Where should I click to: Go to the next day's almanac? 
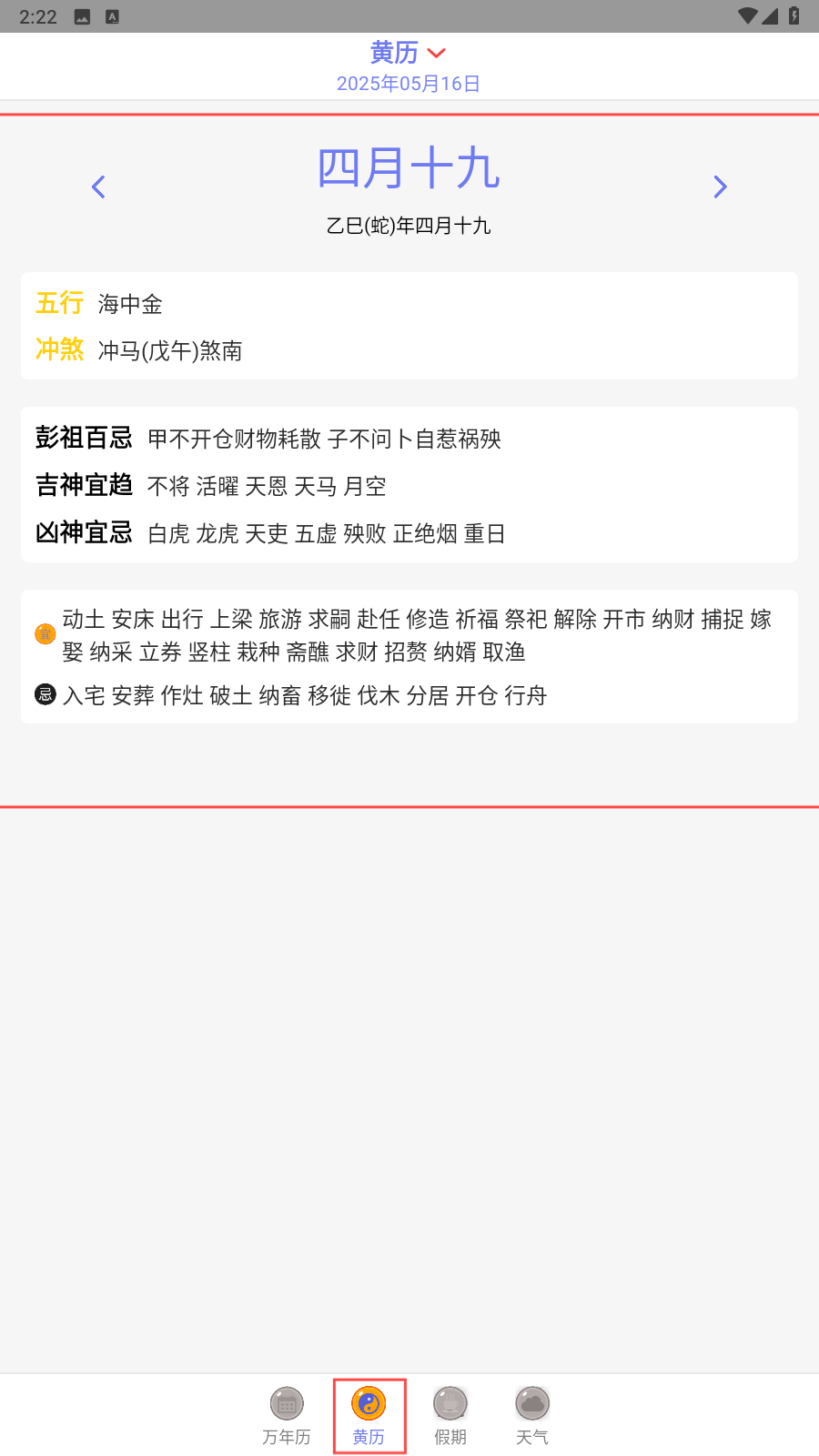pyautogui.click(x=720, y=187)
